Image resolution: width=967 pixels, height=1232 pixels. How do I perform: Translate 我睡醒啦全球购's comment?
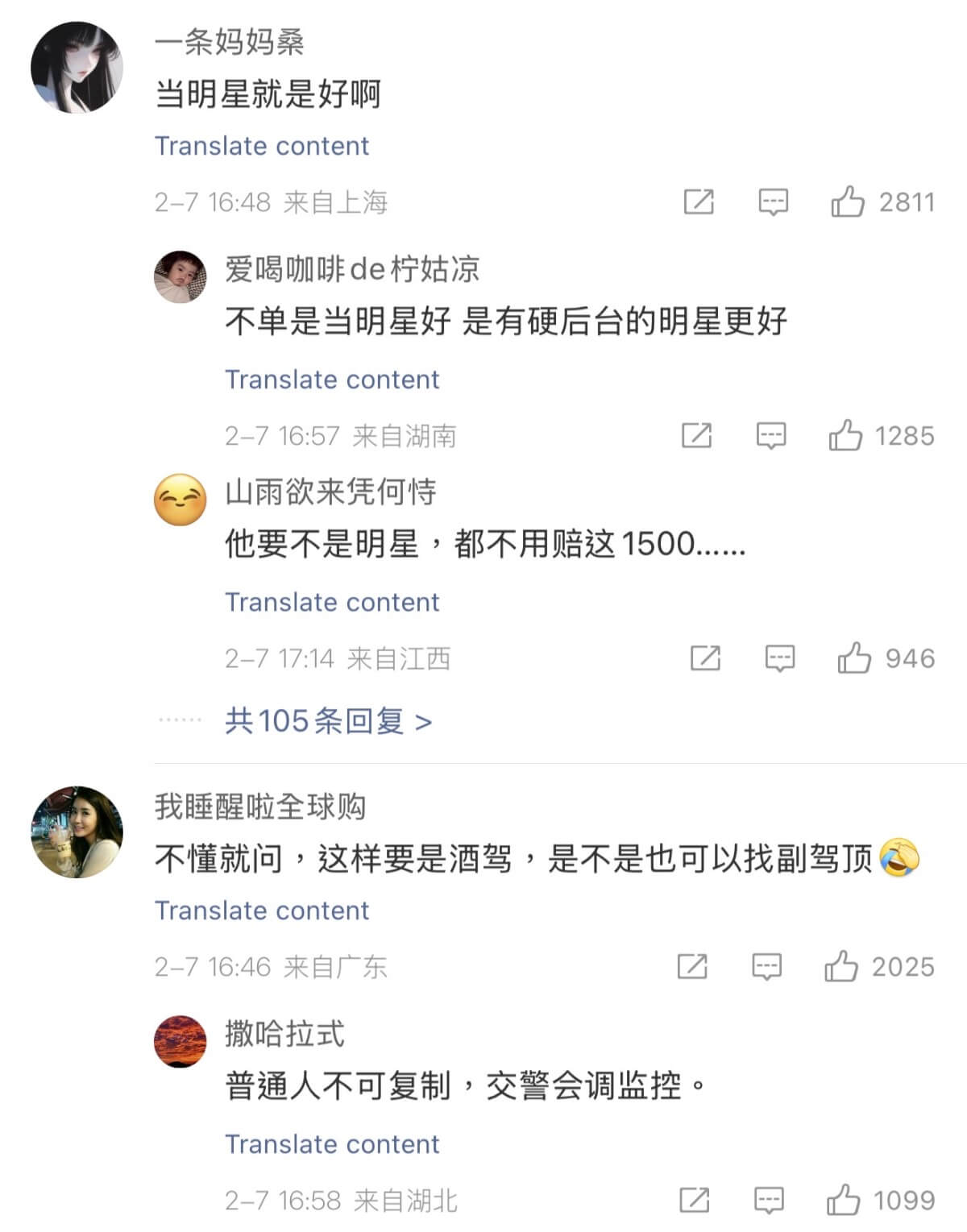[x=261, y=911]
